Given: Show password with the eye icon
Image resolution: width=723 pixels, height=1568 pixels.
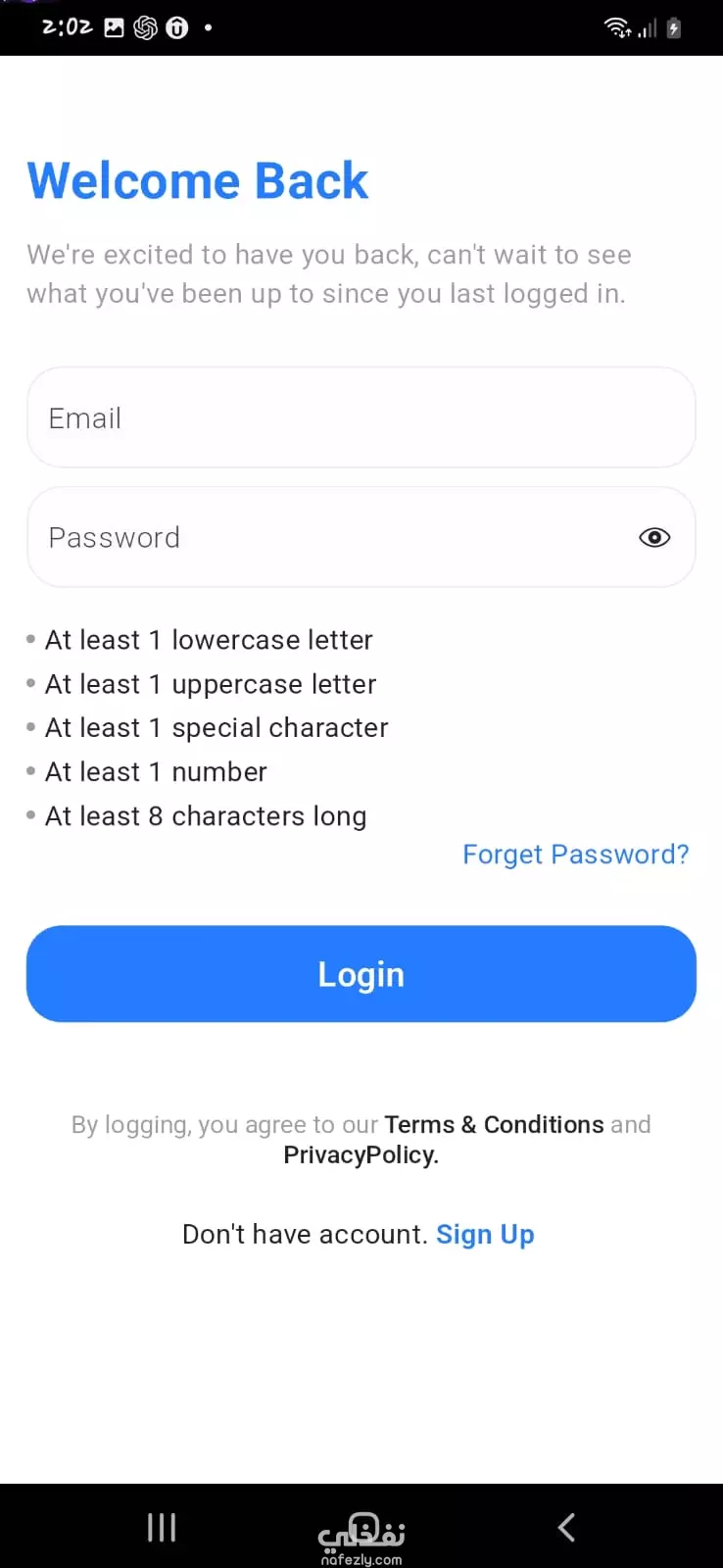Looking at the screenshot, I should point(654,537).
